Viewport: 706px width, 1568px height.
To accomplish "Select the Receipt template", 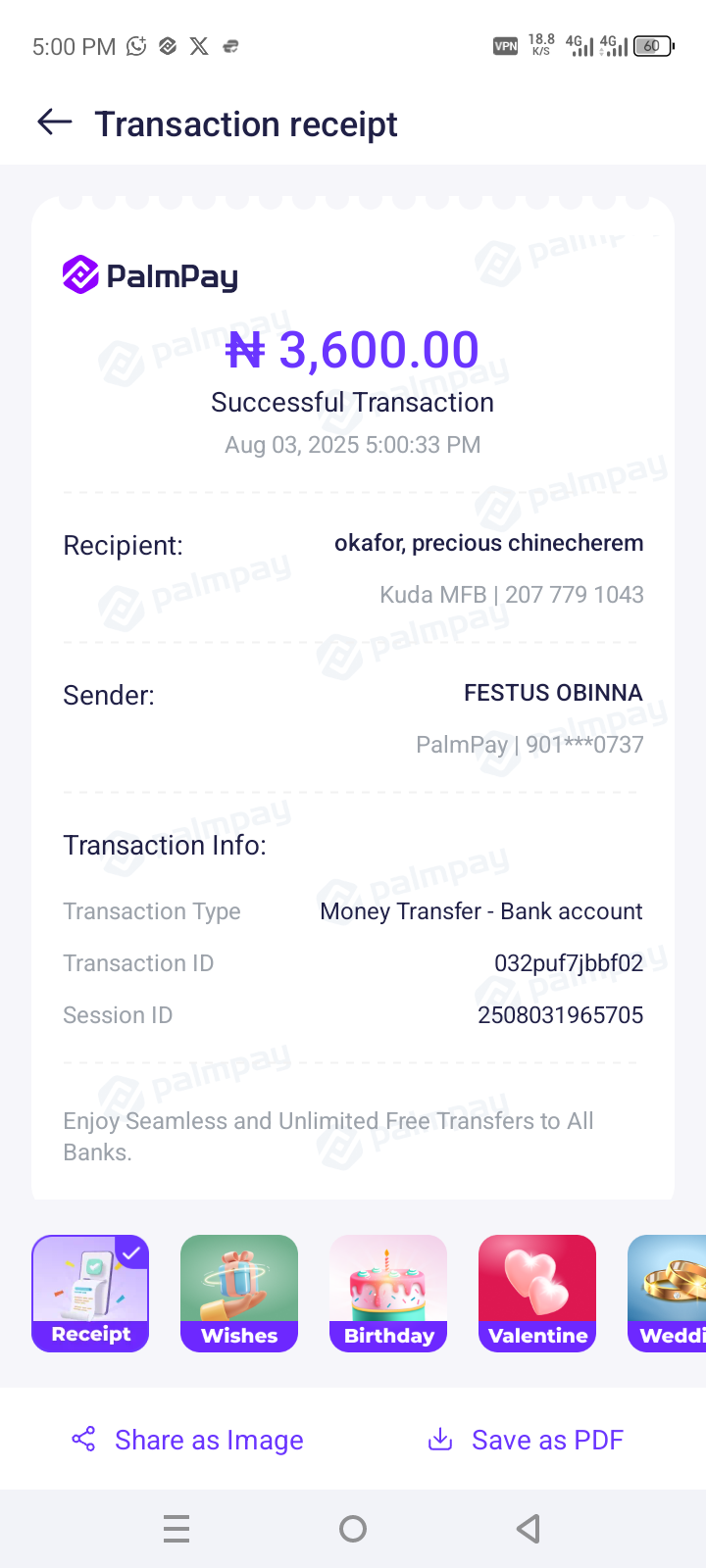I will click(x=90, y=1293).
